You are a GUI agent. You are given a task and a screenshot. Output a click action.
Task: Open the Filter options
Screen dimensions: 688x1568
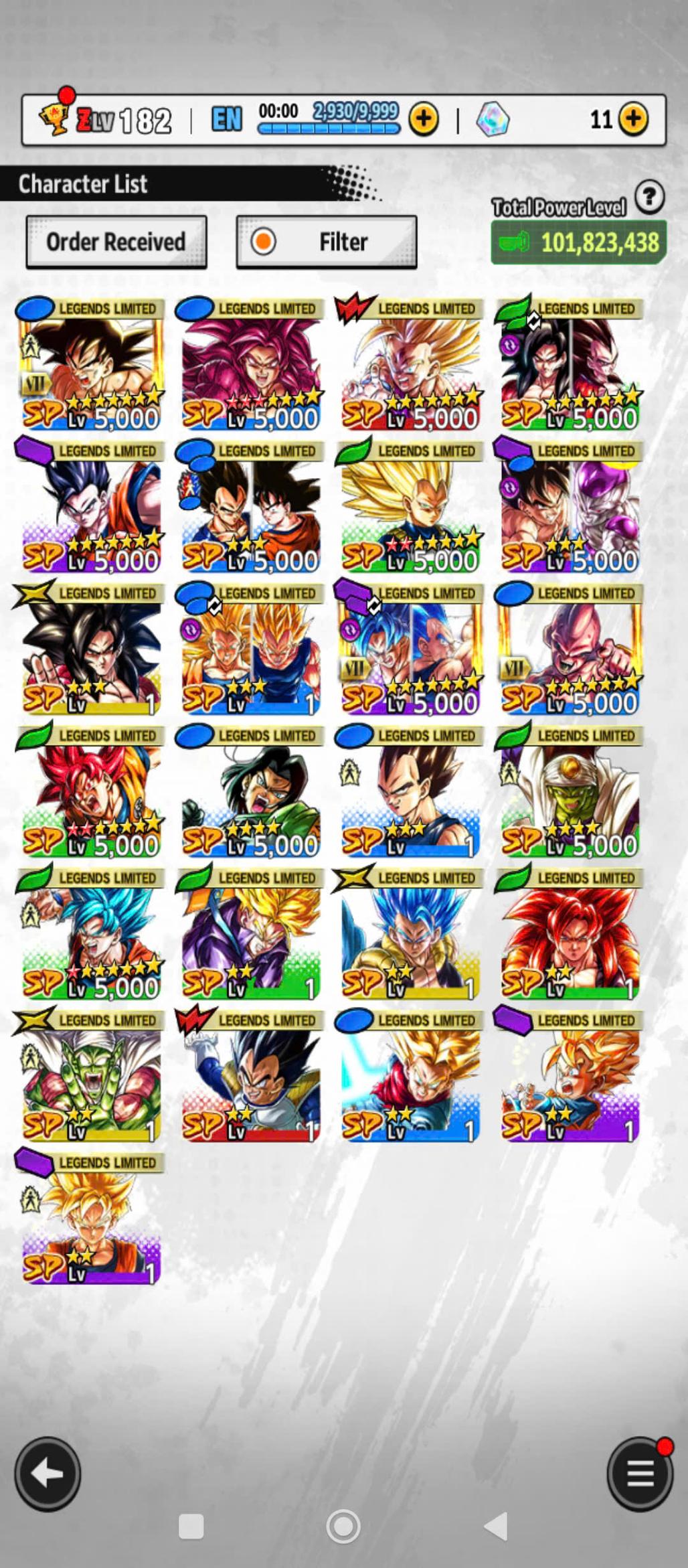pos(327,242)
